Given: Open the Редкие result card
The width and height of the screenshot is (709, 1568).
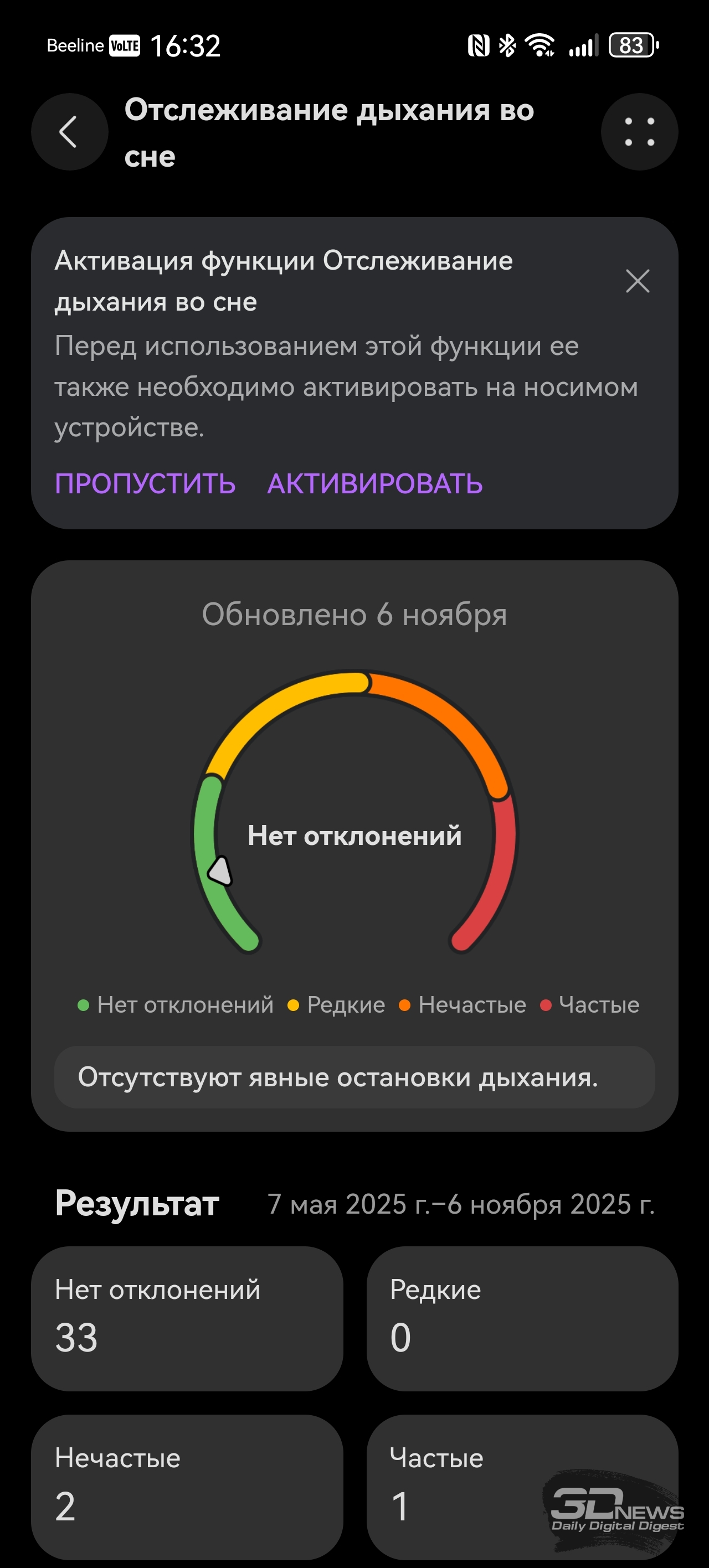Looking at the screenshot, I should pyautogui.click(x=522, y=1318).
